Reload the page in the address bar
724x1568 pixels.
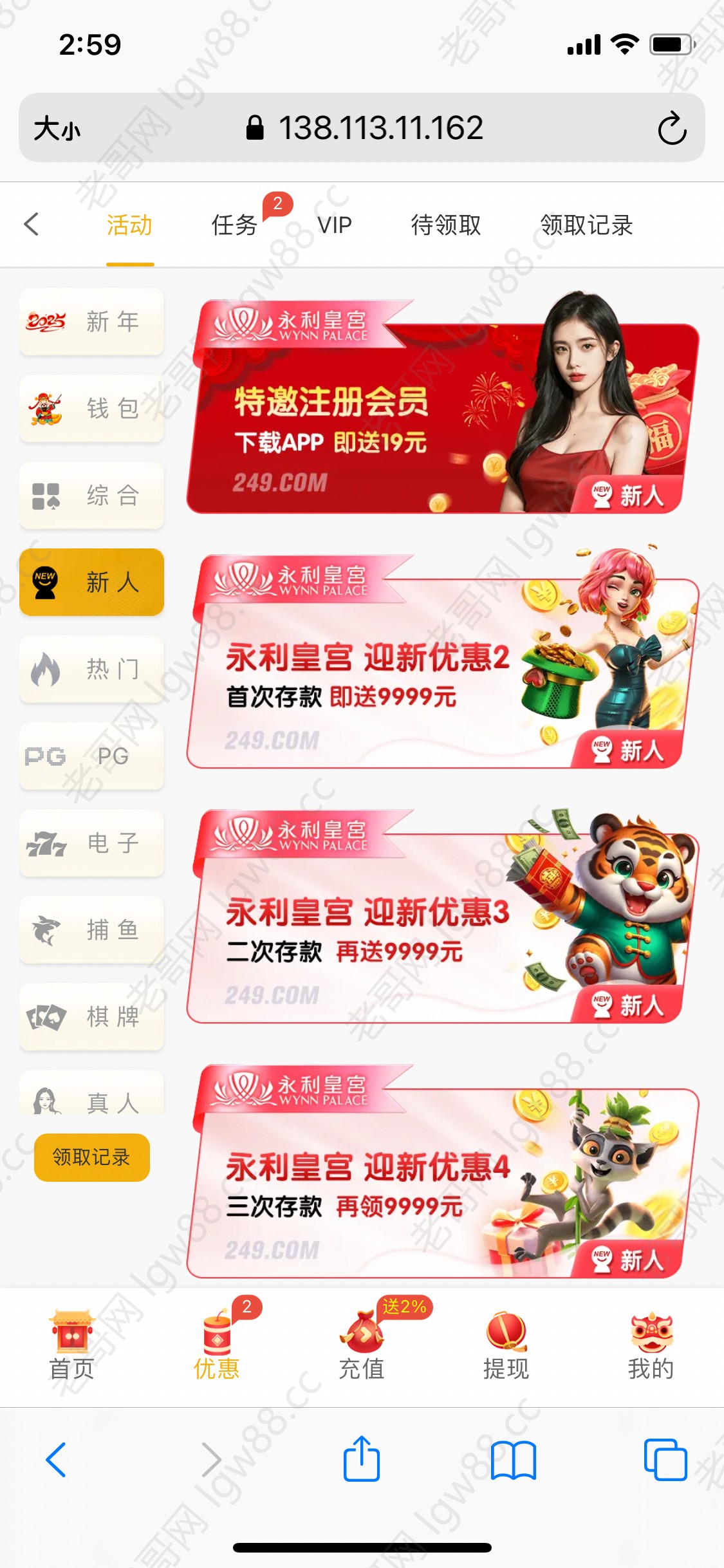click(x=672, y=128)
